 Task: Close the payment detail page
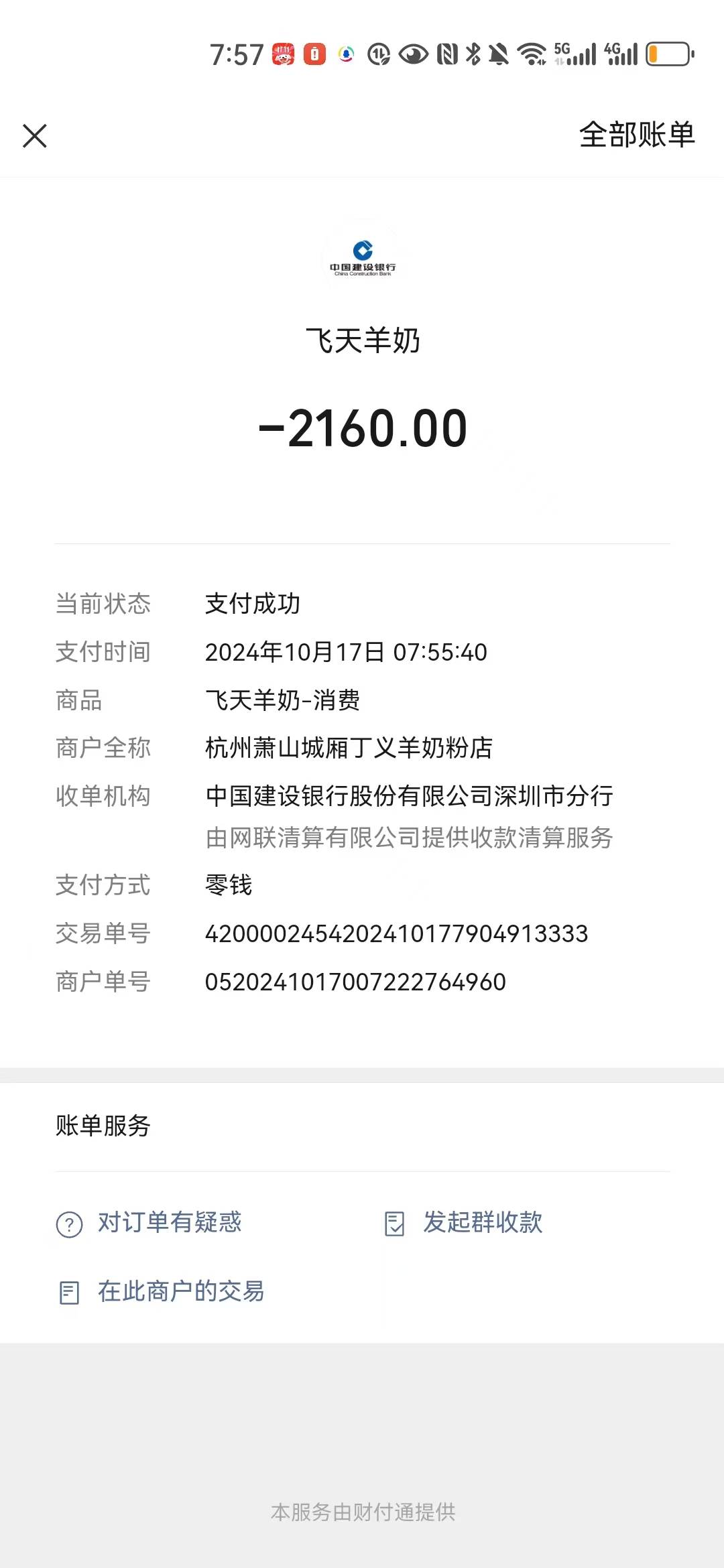35,136
